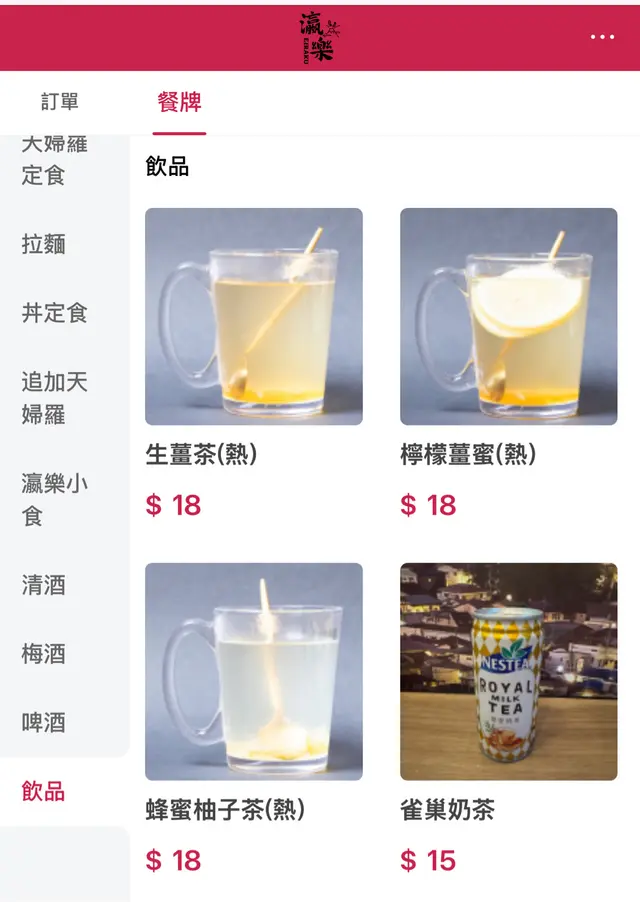Choose the 清酒 category

click(x=44, y=585)
